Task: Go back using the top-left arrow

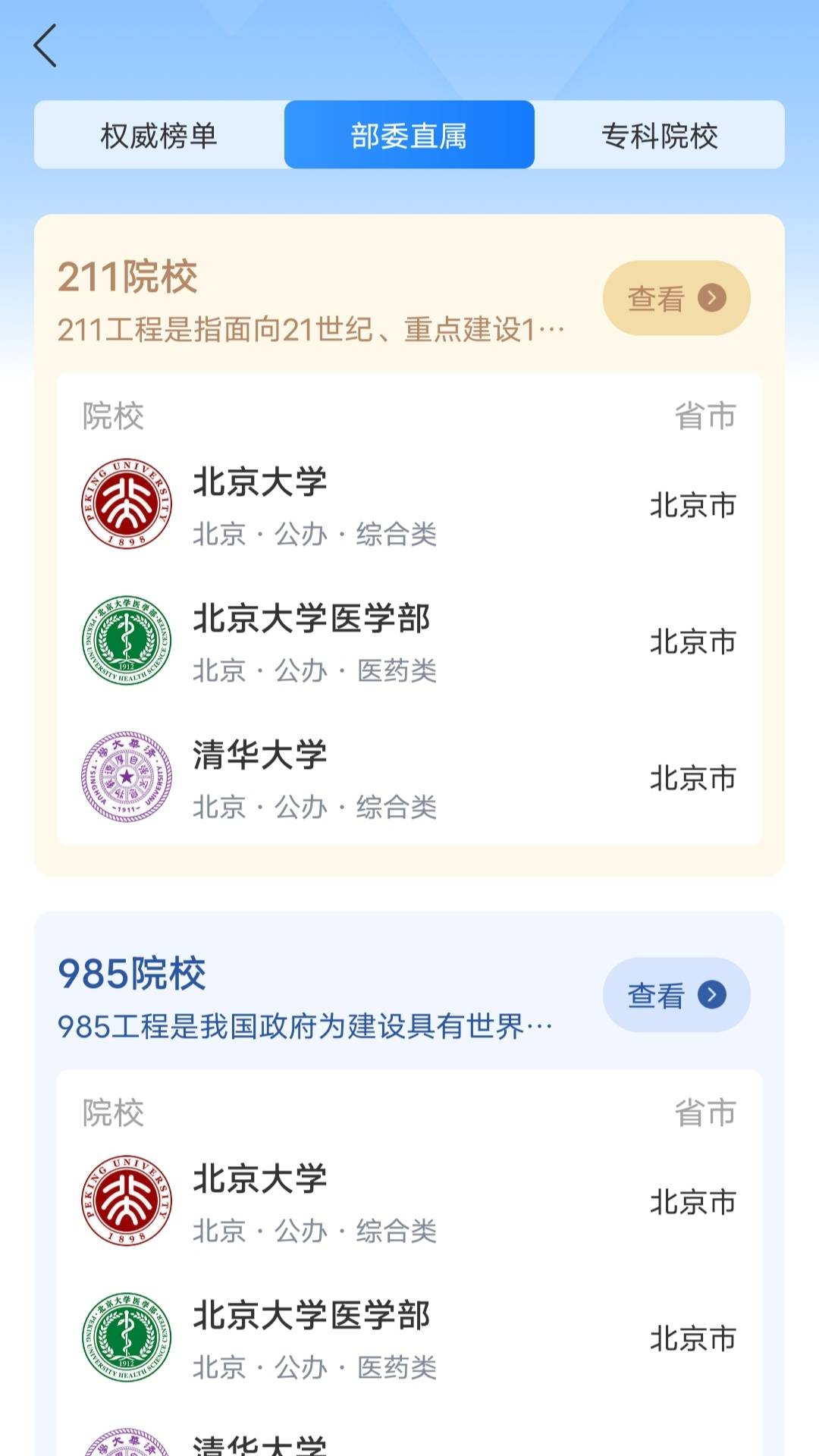Action: click(x=45, y=45)
